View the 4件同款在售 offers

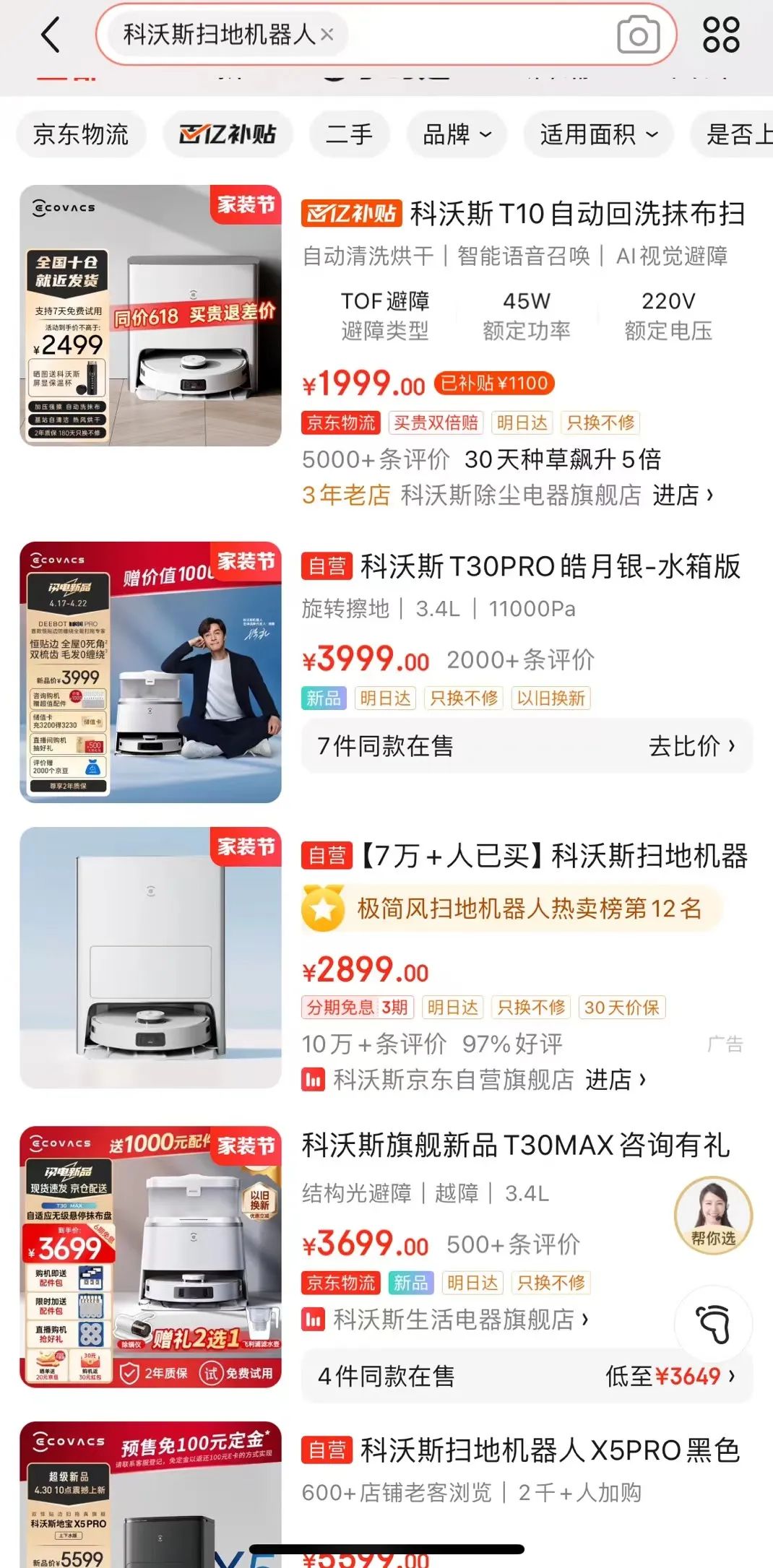(386, 1376)
